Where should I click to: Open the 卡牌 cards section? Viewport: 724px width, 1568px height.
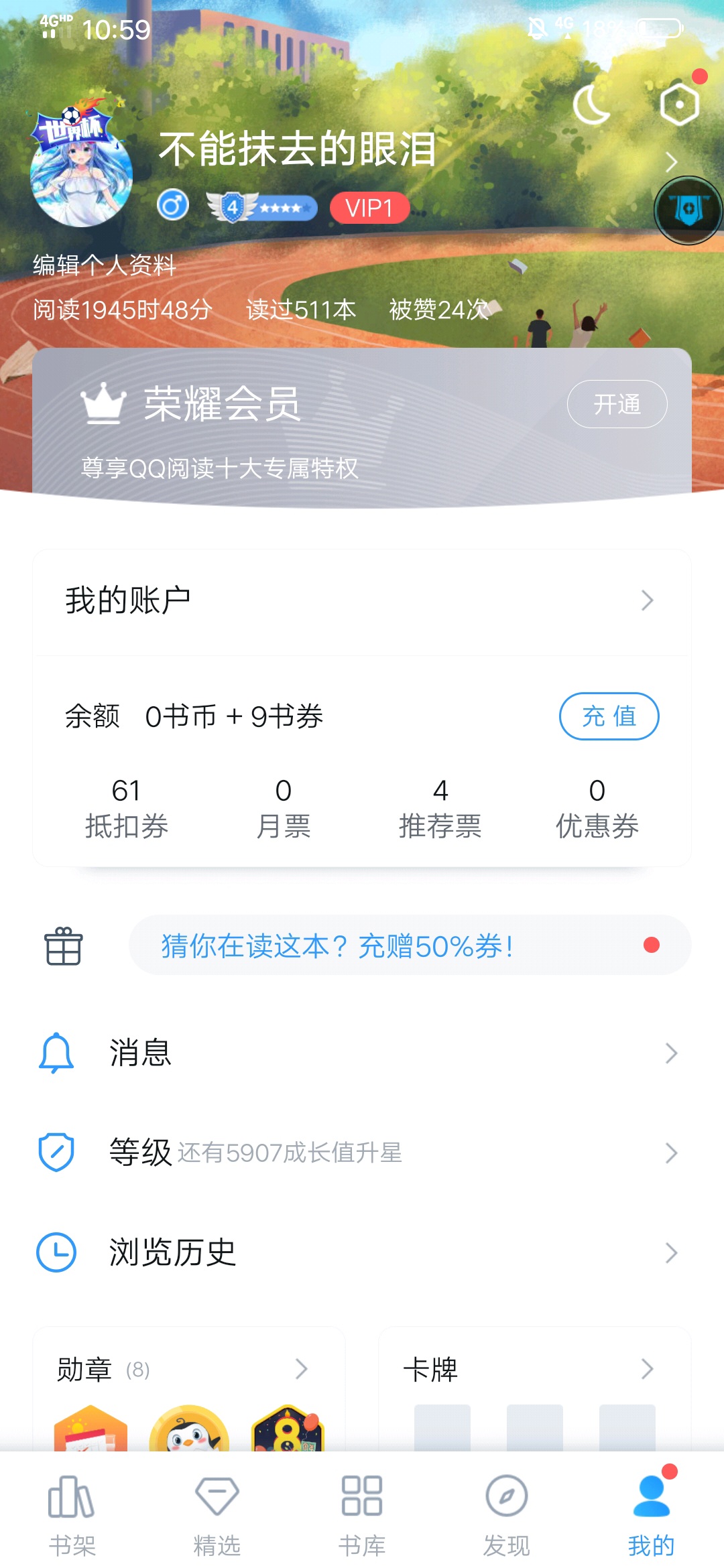coord(534,1369)
